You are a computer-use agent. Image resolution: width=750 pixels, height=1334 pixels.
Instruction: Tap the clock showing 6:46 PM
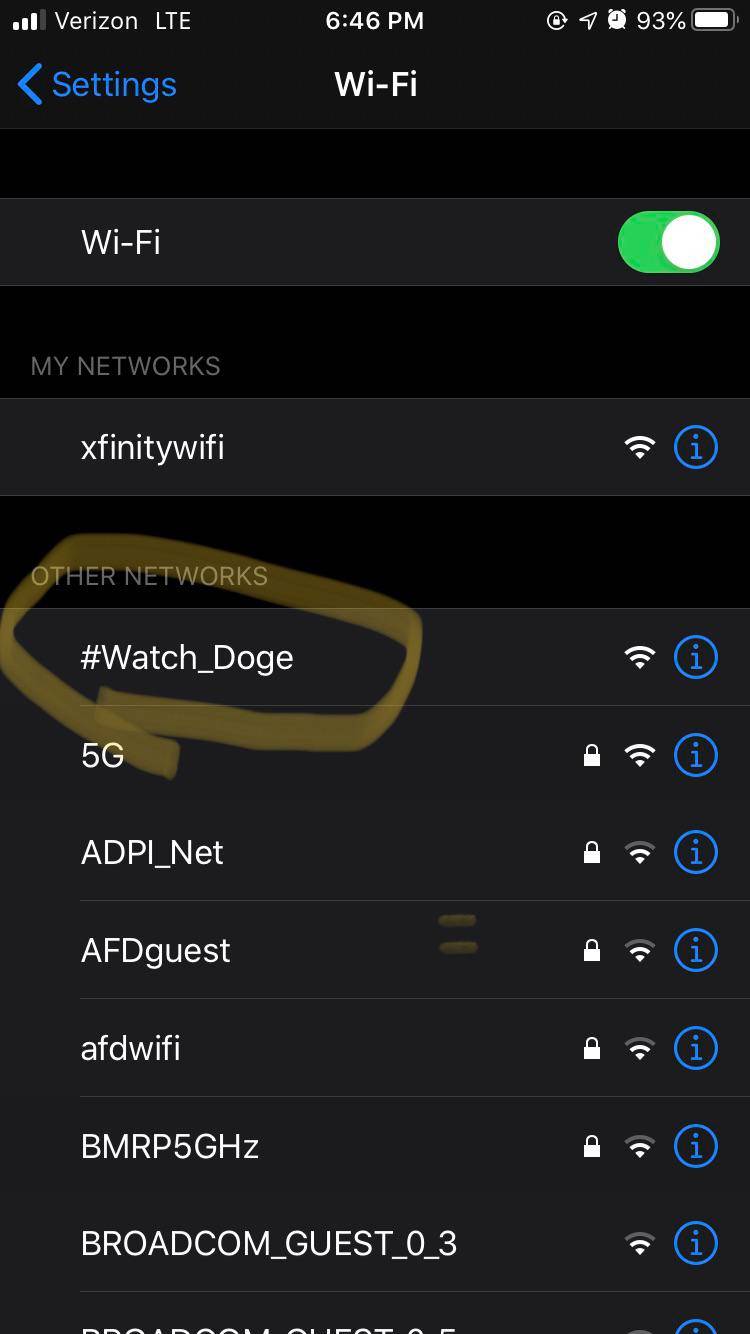click(375, 20)
